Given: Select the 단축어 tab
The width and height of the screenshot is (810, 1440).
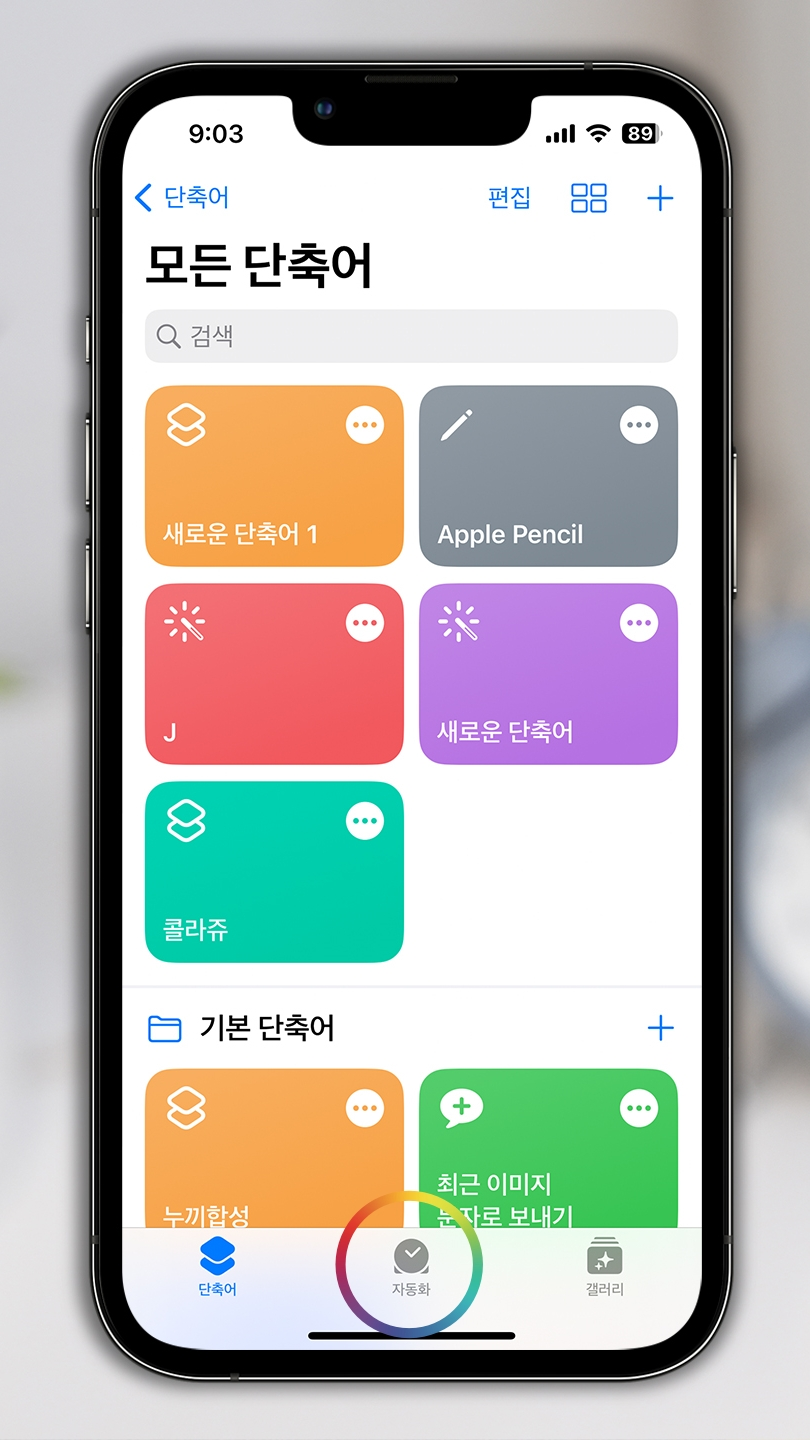Looking at the screenshot, I should click(x=217, y=1268).
